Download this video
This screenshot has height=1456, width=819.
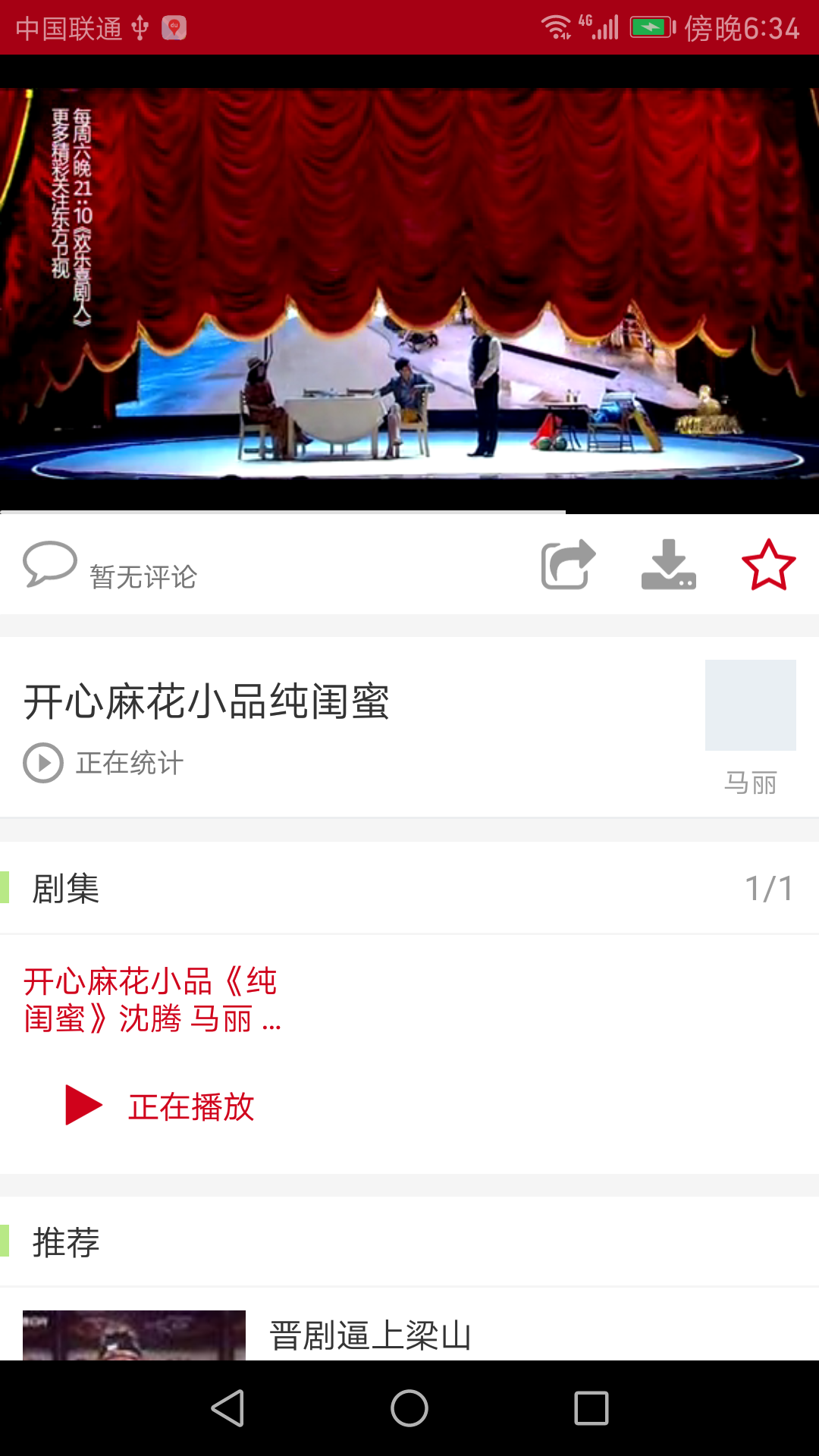pyautogui.click(x=668, y=565)
